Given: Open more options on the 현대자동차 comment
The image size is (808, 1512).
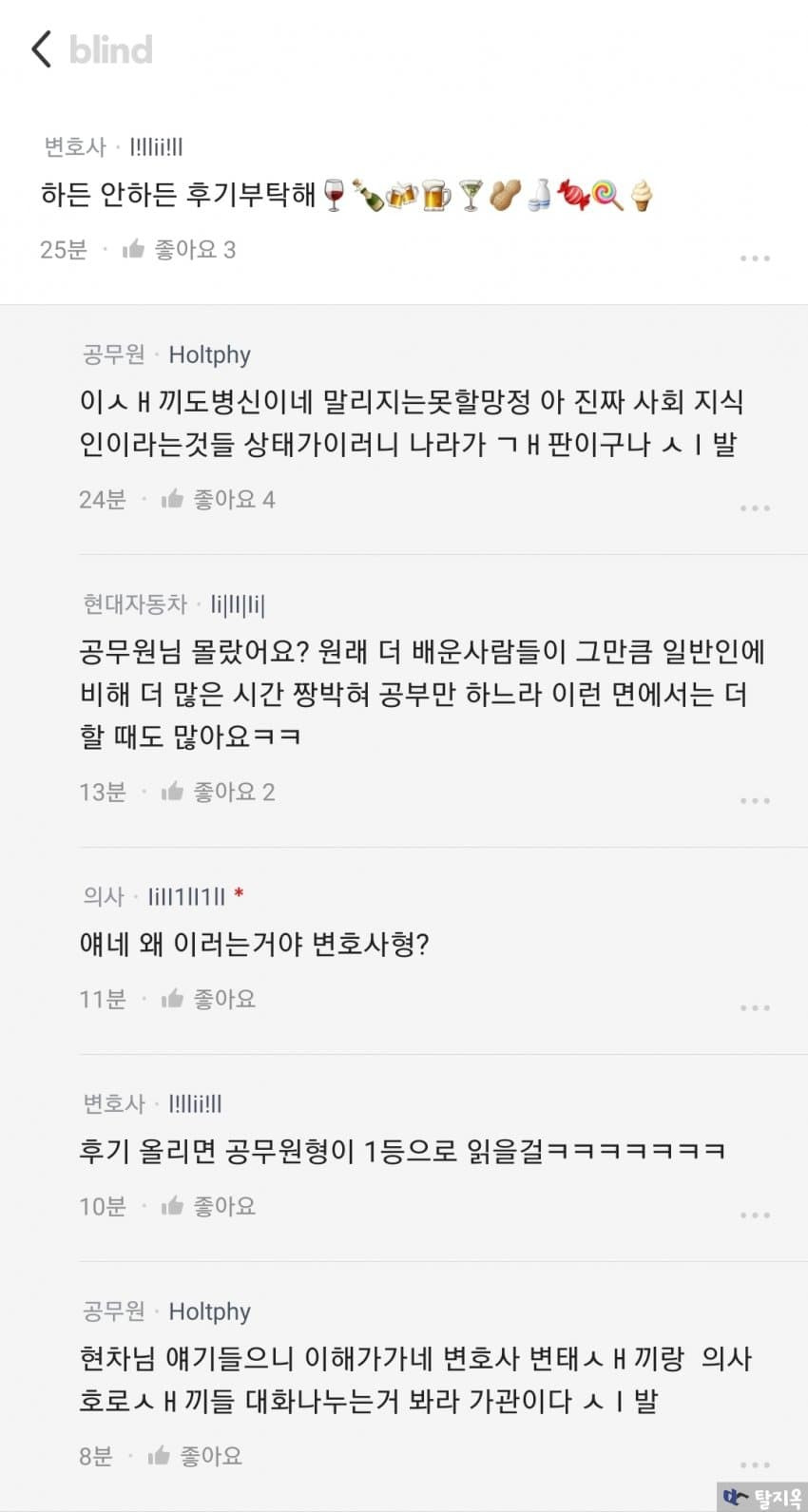Looking at the screenshot, I should pos(754,801).
